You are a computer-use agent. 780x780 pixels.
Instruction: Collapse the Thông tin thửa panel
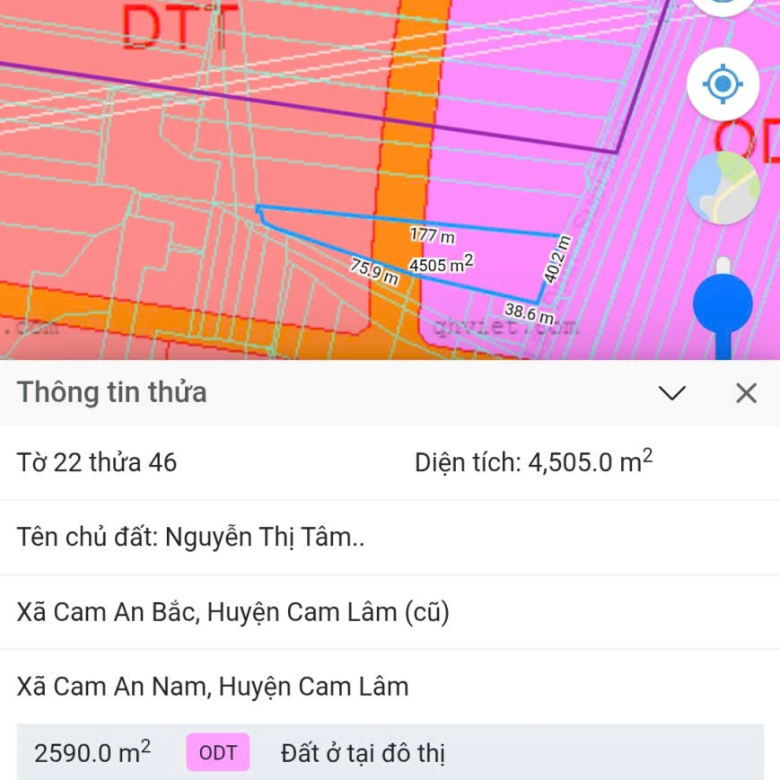[x=672, y=393]
